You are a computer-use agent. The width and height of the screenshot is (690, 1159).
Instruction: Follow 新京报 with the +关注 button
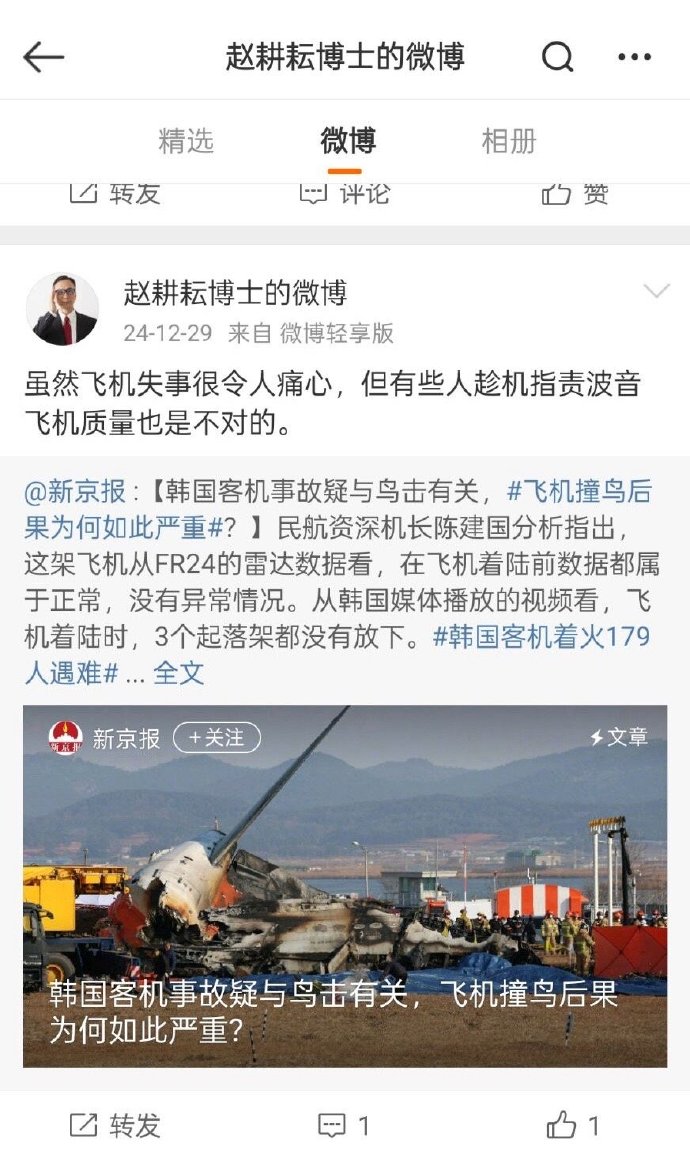click(217, 738)
